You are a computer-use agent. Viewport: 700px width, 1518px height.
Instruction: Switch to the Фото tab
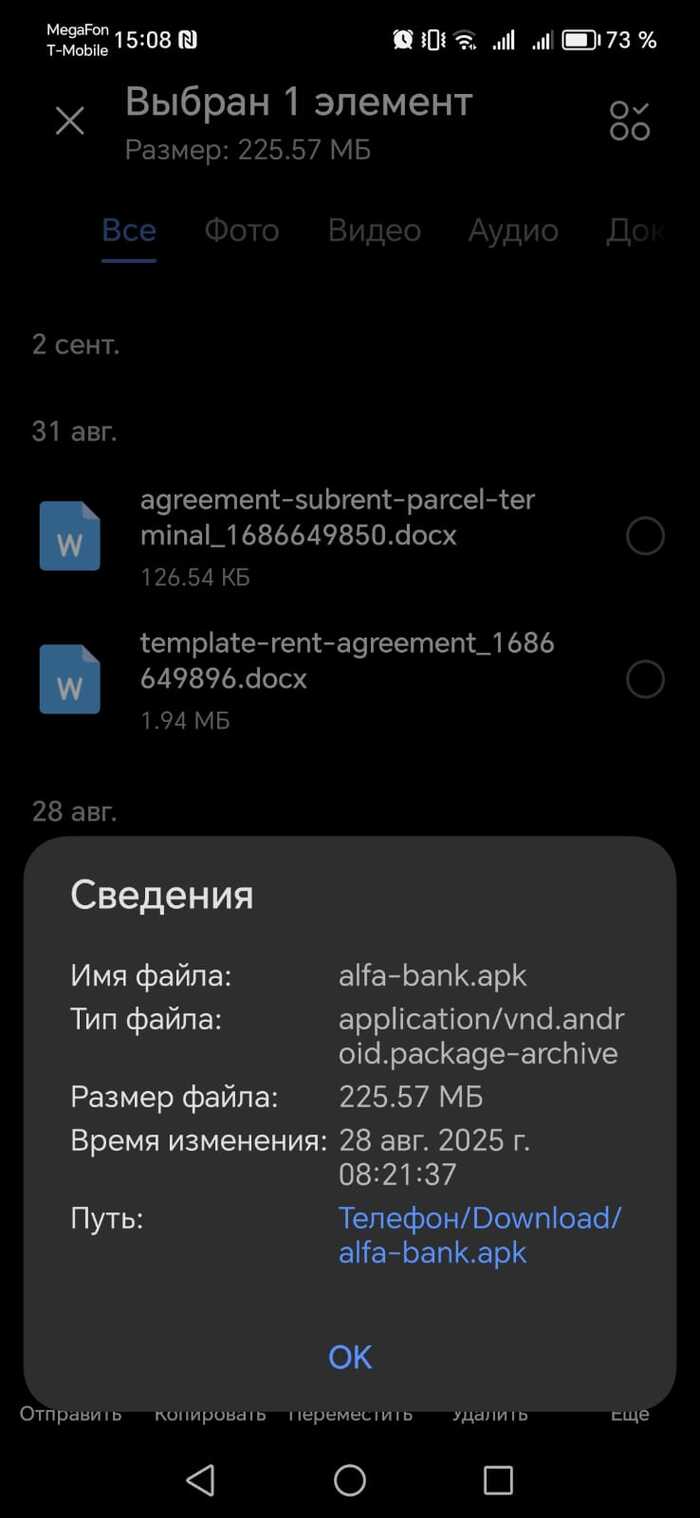tap(242, 231)
